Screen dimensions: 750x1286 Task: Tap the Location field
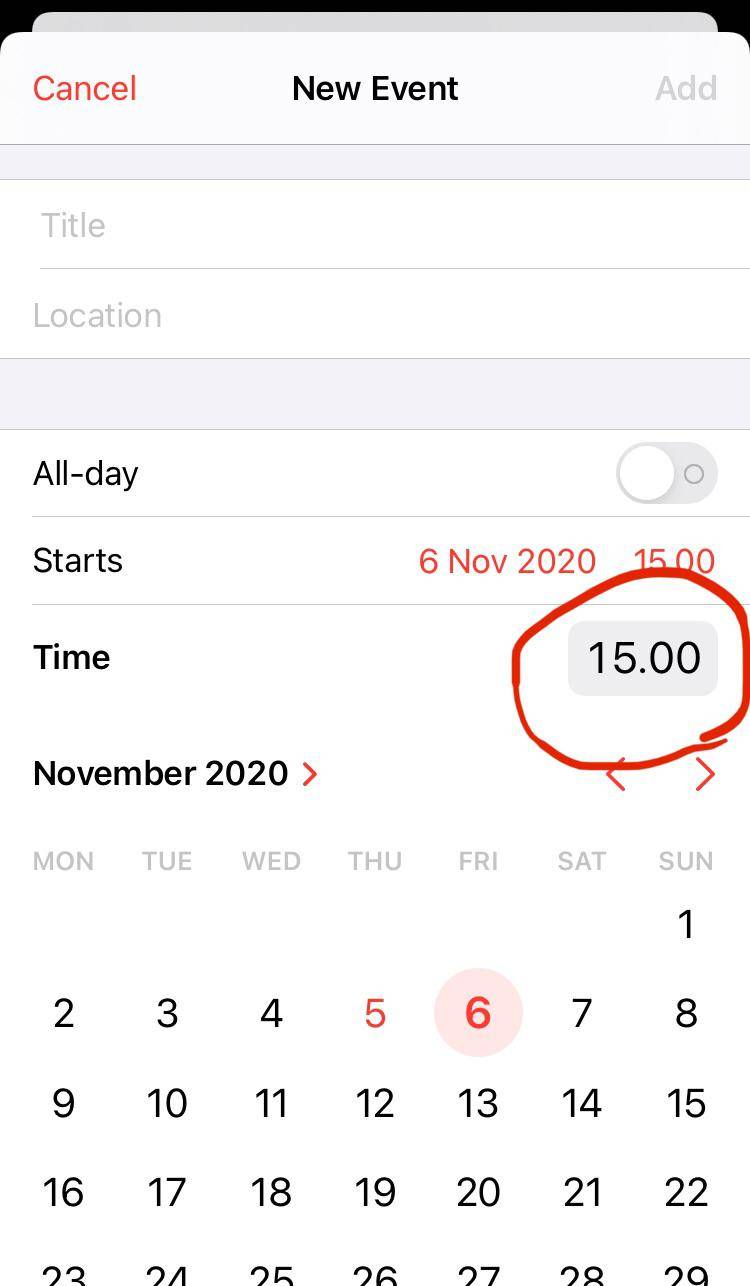point(200,315)
